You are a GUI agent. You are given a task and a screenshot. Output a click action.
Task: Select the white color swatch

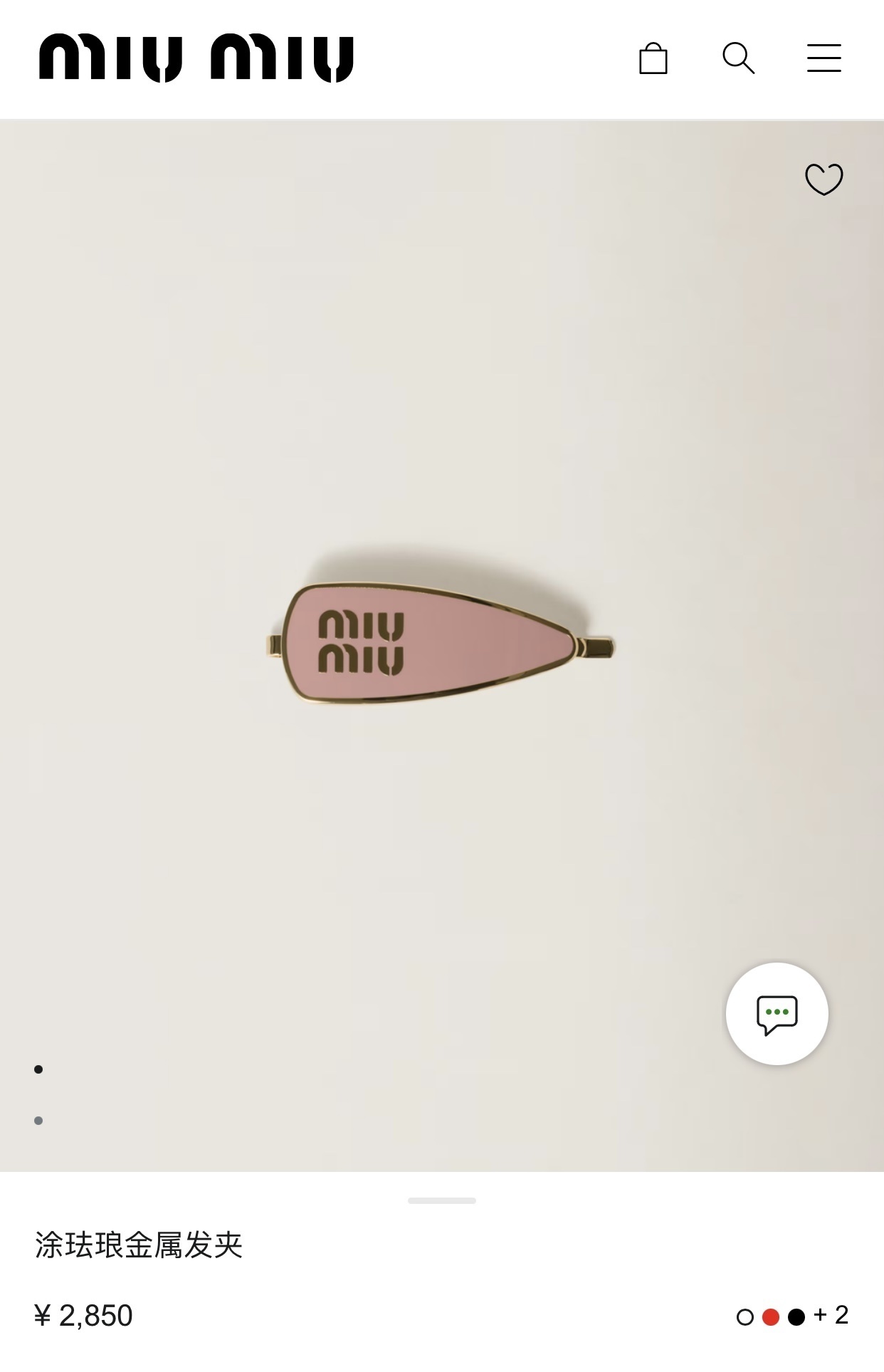[x=745, y=1317]
